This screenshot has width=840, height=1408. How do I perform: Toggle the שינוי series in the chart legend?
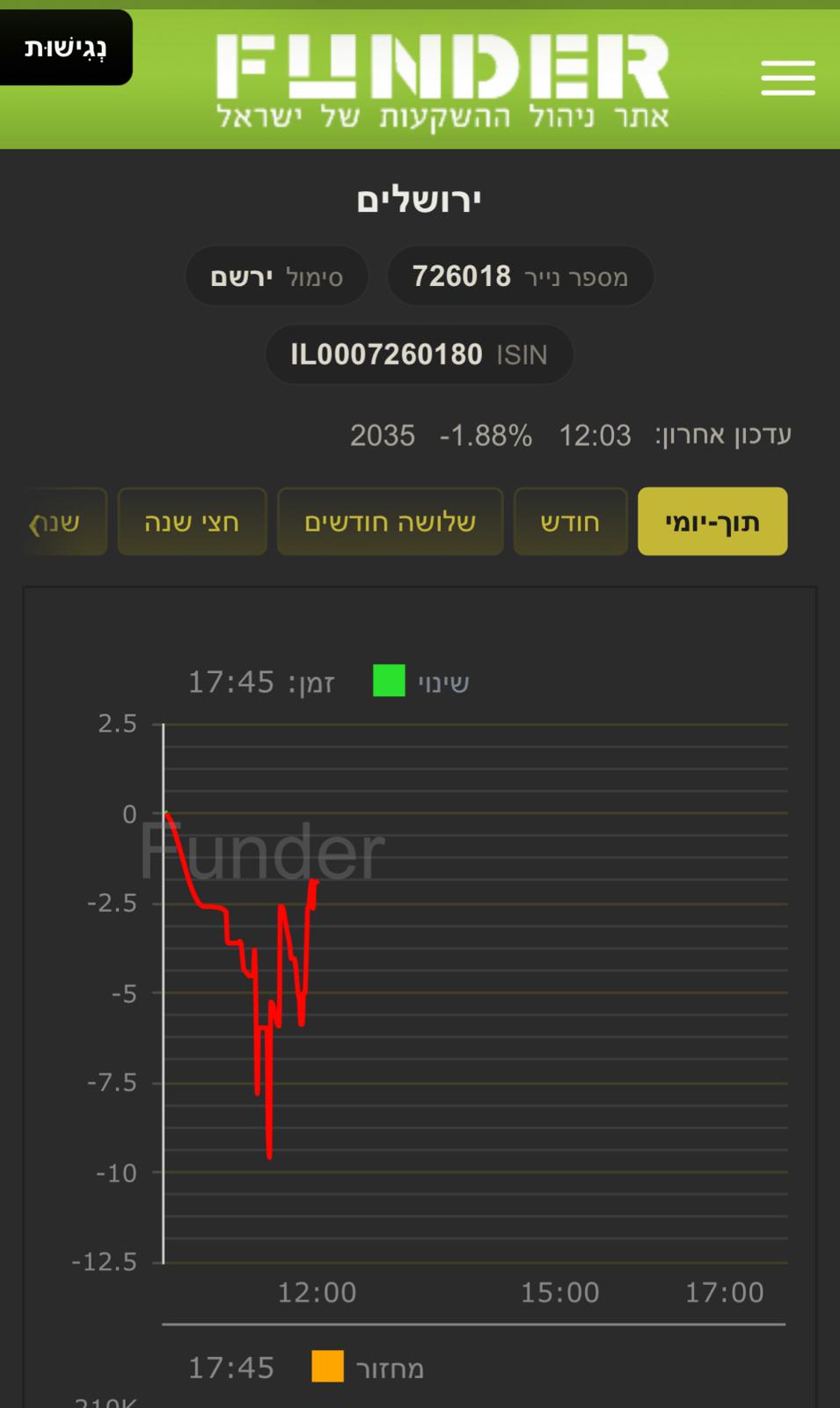(421, 682)
